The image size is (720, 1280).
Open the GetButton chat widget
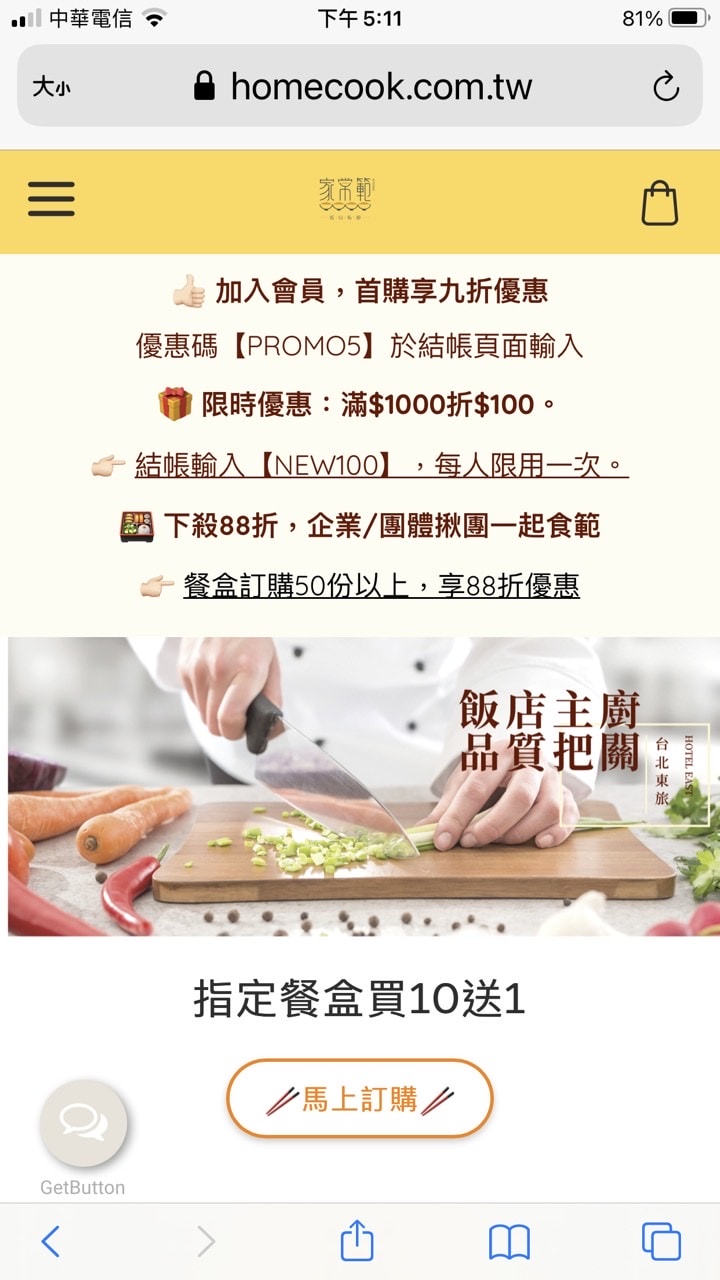coord(83,1123)
